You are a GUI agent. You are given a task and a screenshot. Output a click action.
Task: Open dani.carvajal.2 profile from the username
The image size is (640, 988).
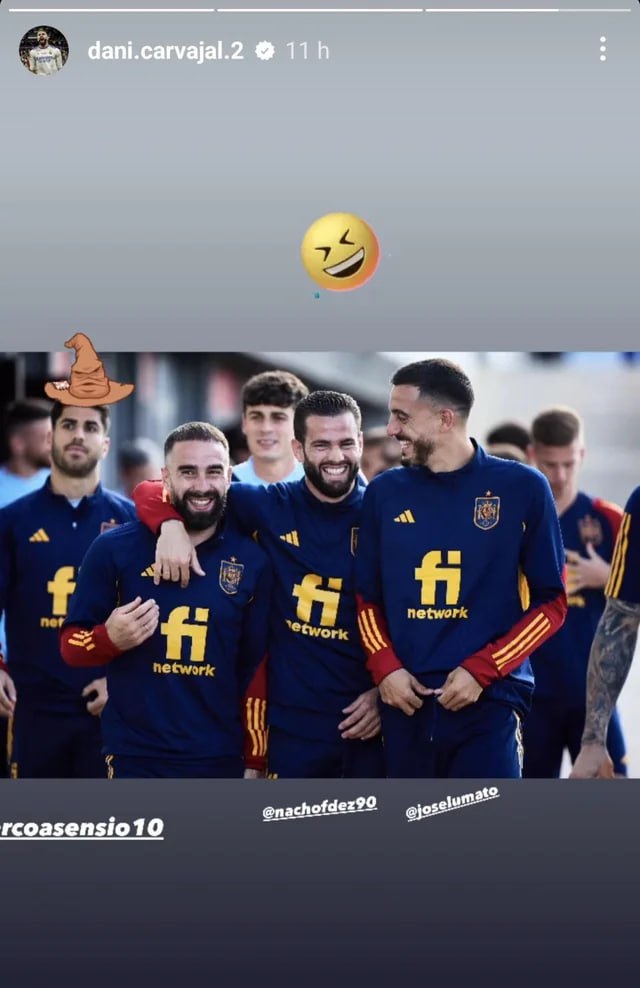(x=165, y=50)
